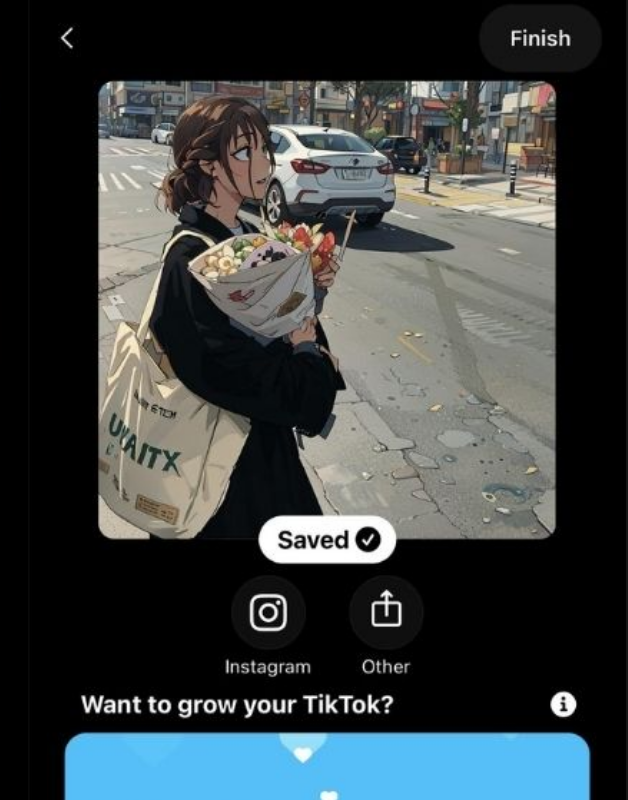Go back using the top arrow
Viewport: 628px width, 800px height.
coord(67,39)
